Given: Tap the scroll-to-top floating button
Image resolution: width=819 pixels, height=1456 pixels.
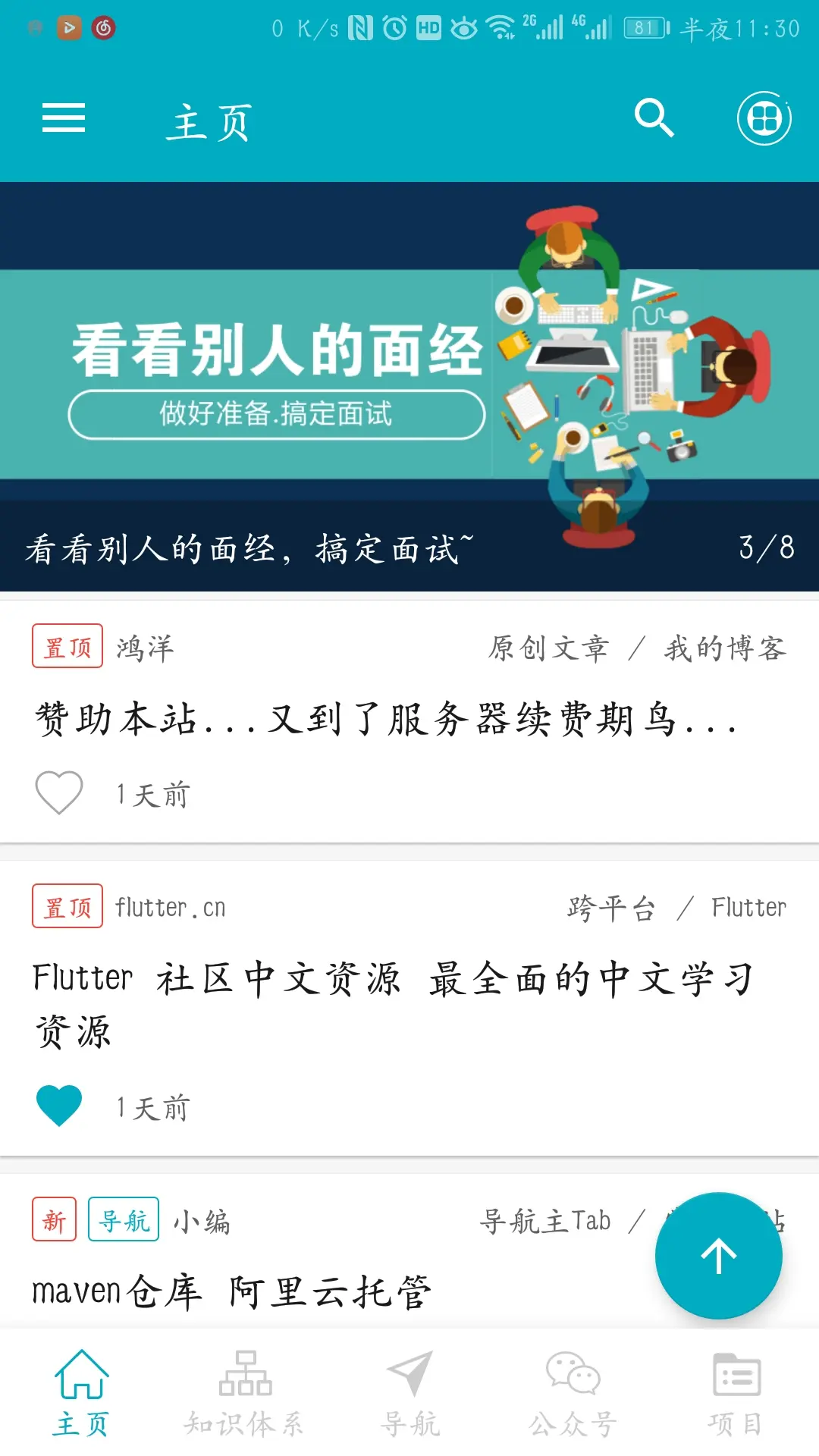Looking at the screenshot, I should pos(718,1256).
